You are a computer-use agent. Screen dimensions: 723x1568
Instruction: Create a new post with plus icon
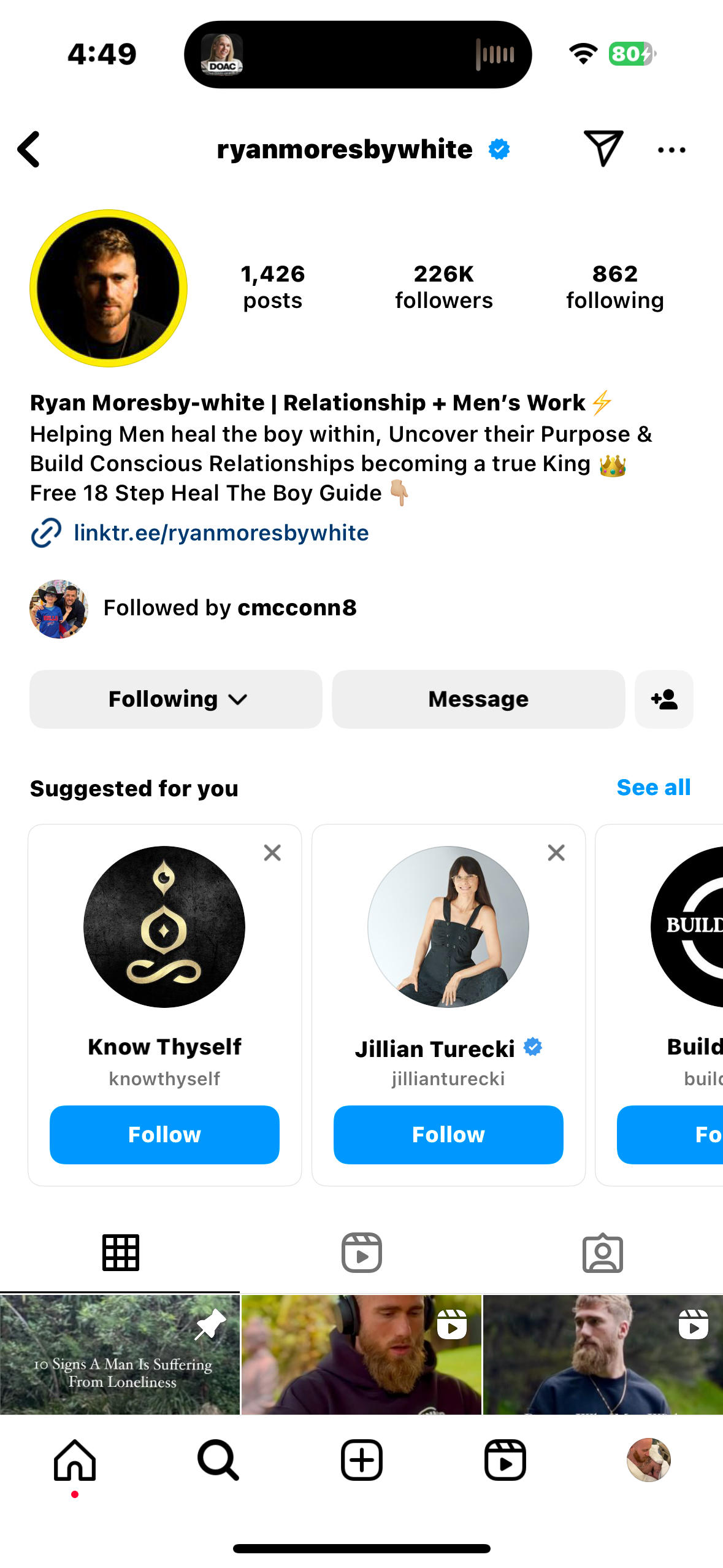361,1460
